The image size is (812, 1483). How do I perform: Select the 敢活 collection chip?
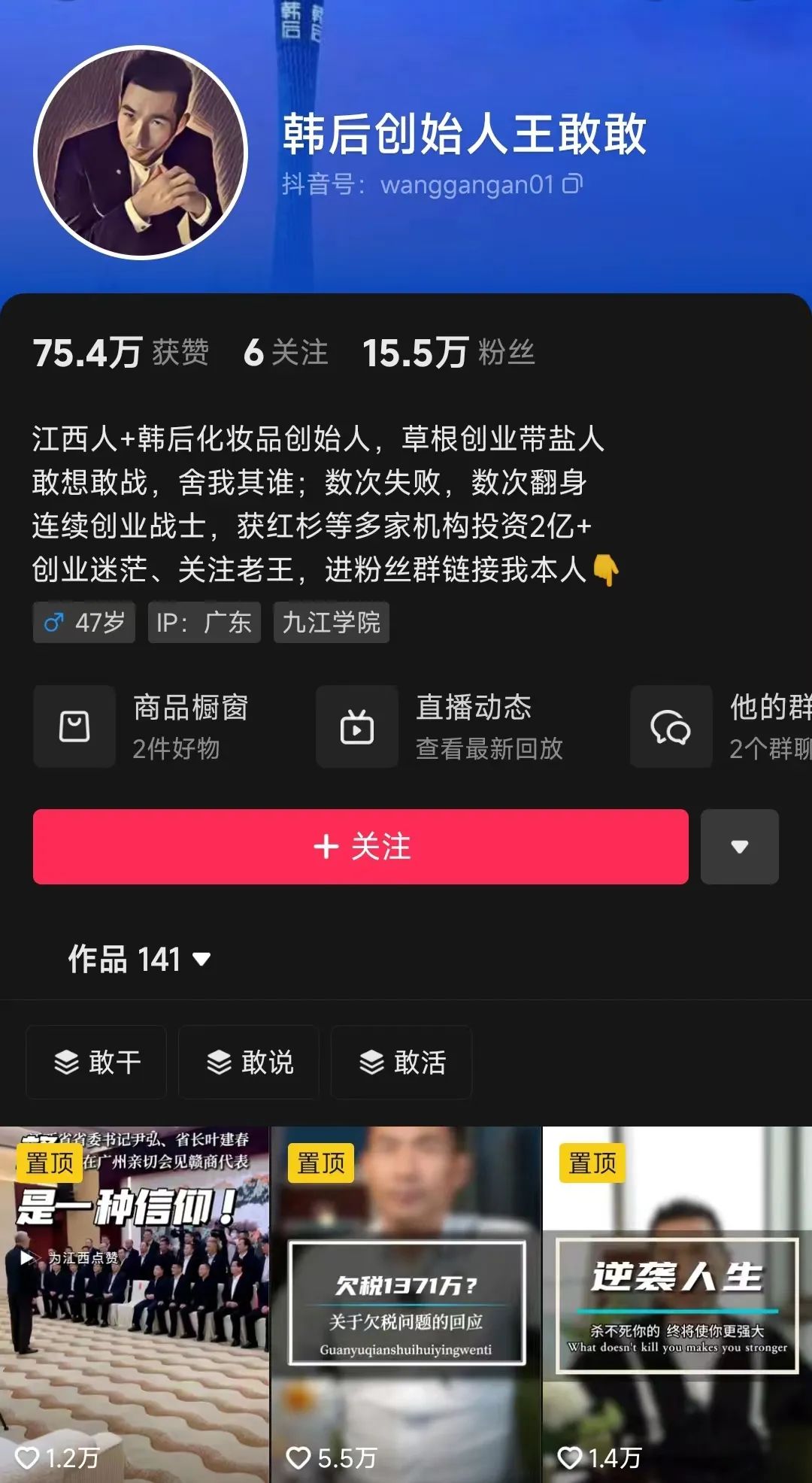point(401,1062)
